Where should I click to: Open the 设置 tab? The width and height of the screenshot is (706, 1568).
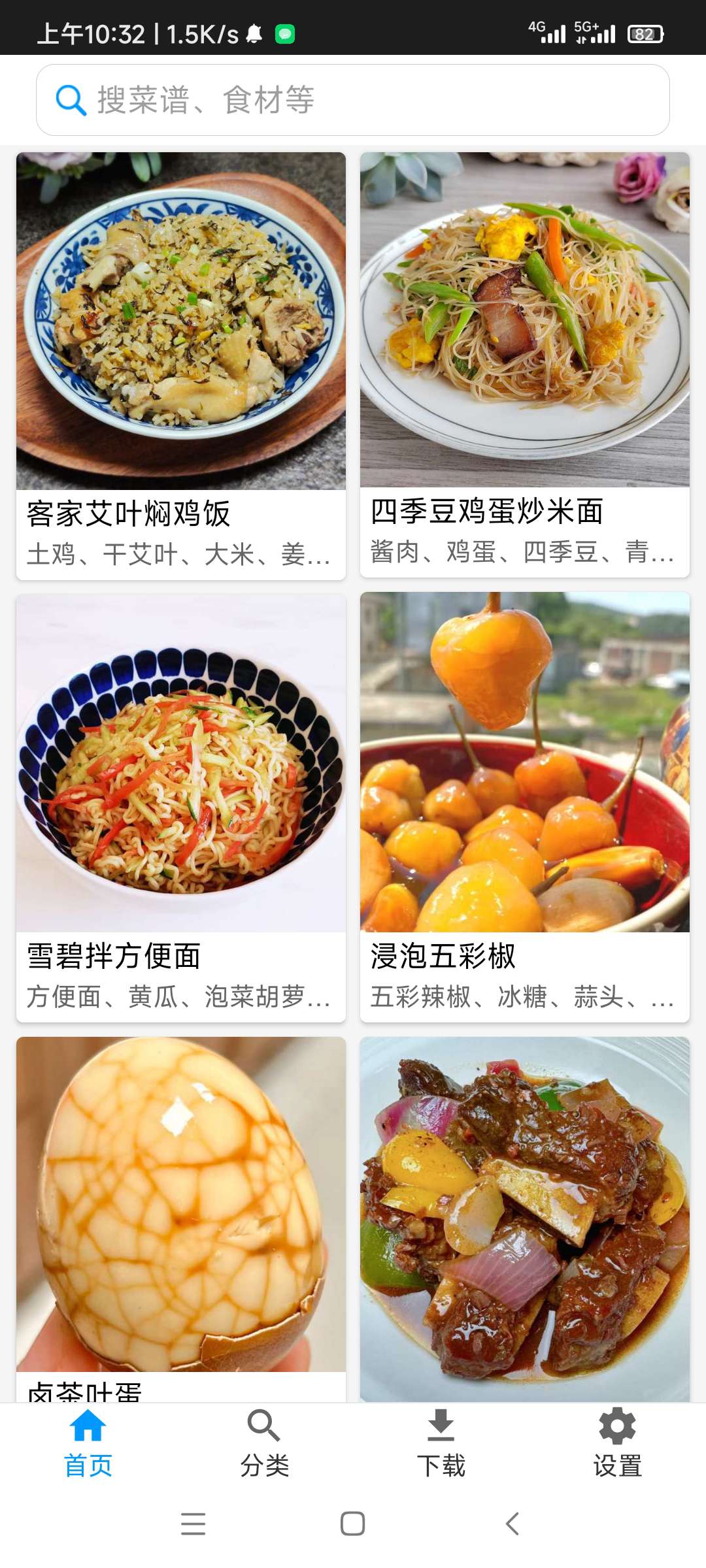point(618,1444)
